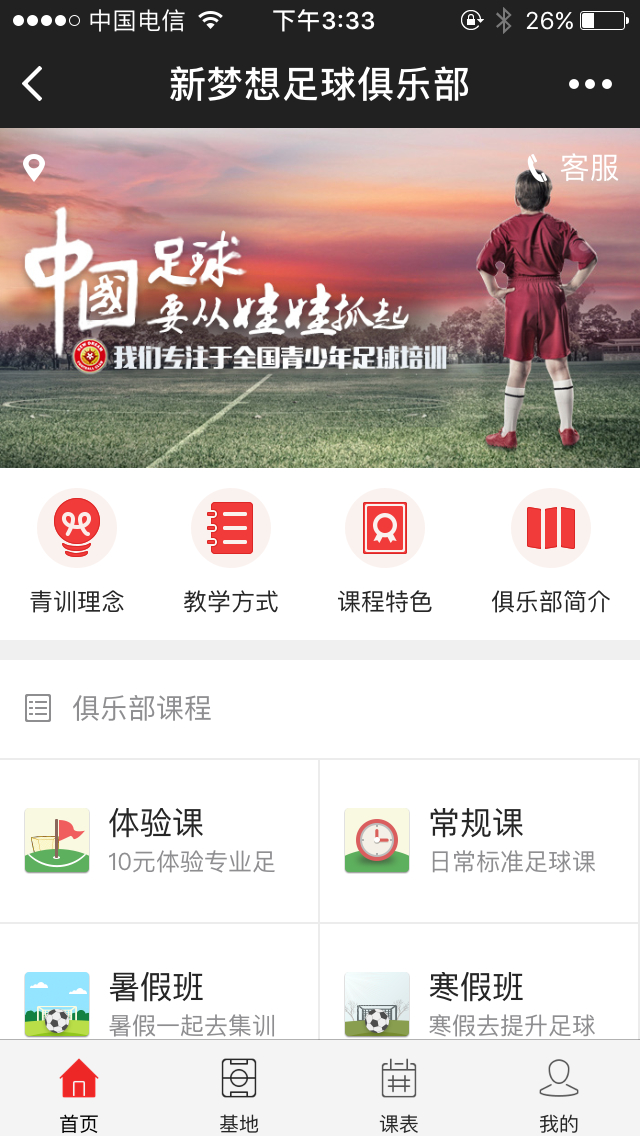Call 客服 customer service
The width and height of the screenshot is (640, 1136).
click(574, 167)
